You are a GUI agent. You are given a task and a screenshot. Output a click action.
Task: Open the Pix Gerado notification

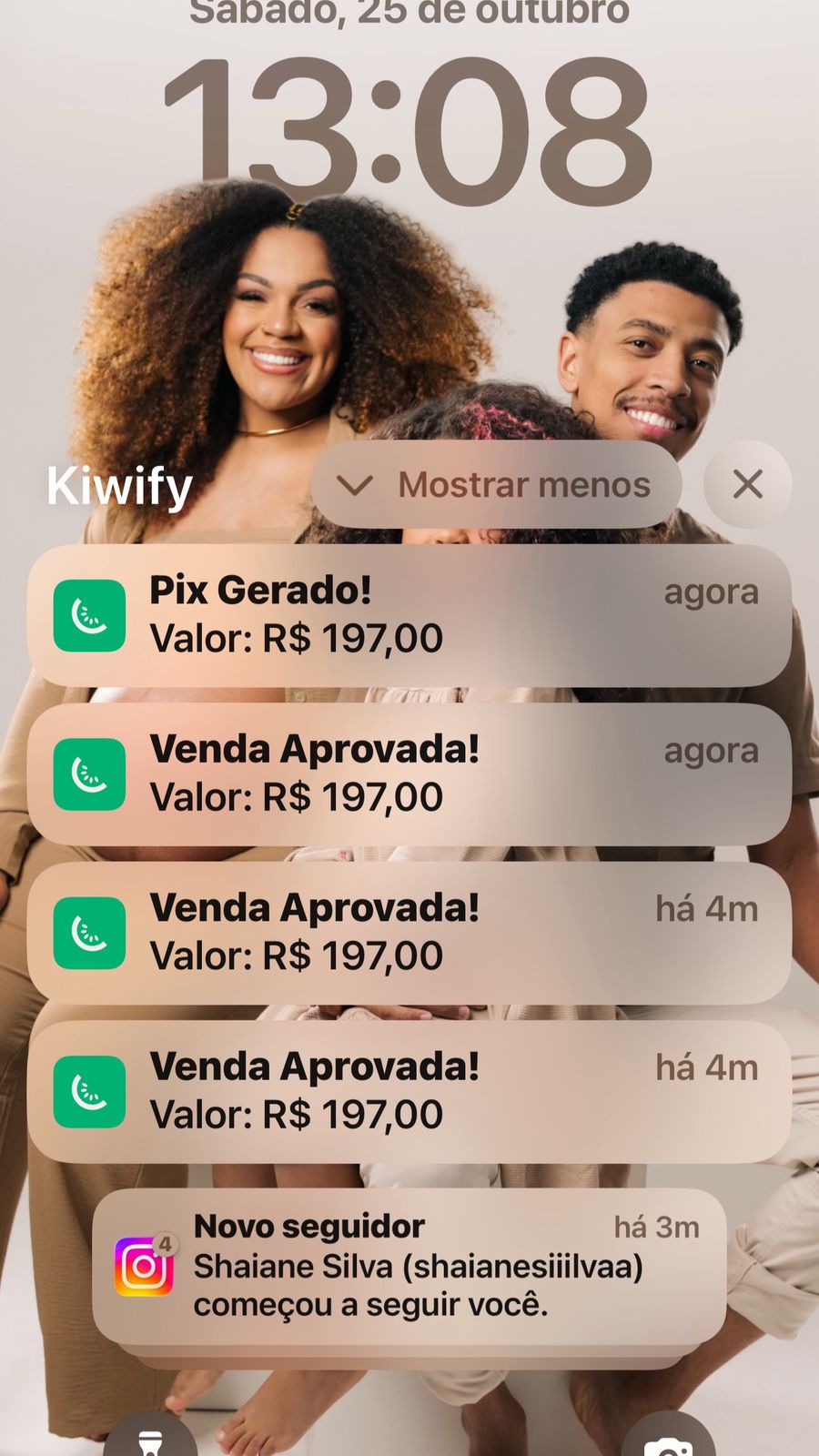coord(409,615)
